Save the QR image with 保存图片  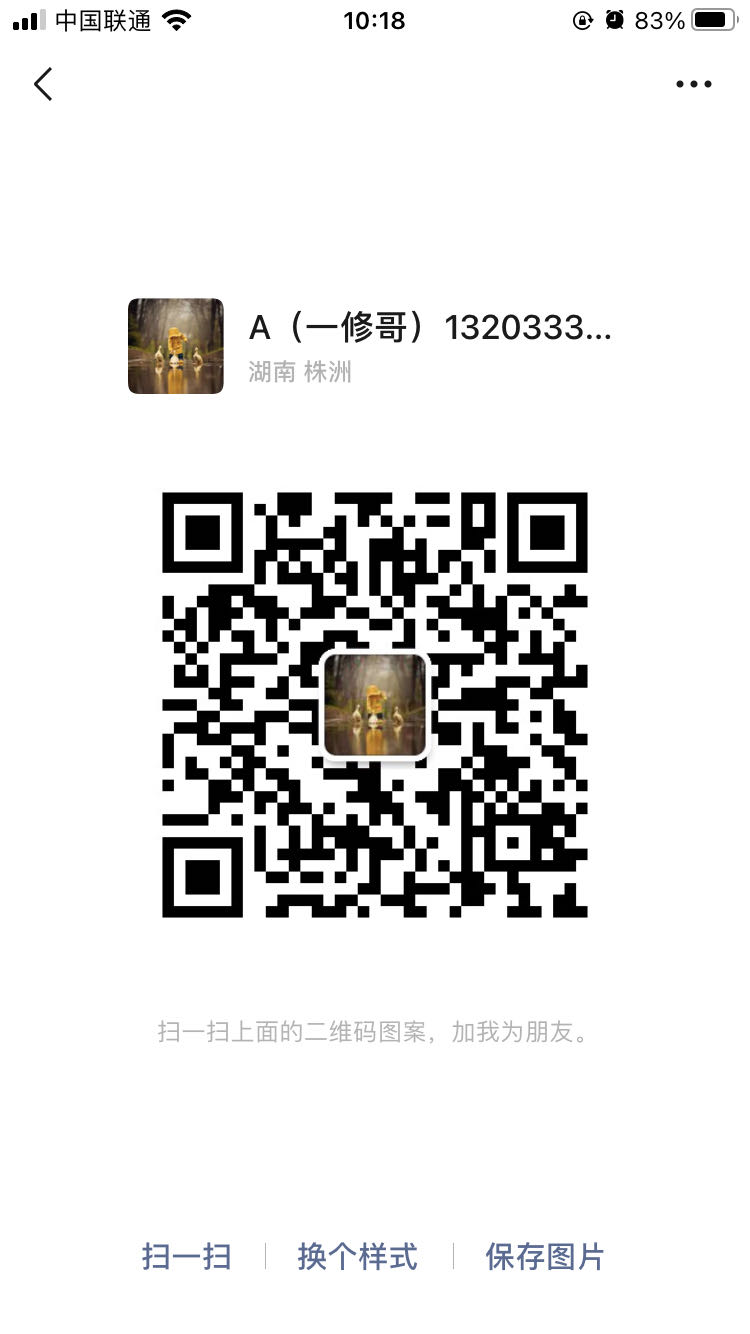(x=545, y=1256)
